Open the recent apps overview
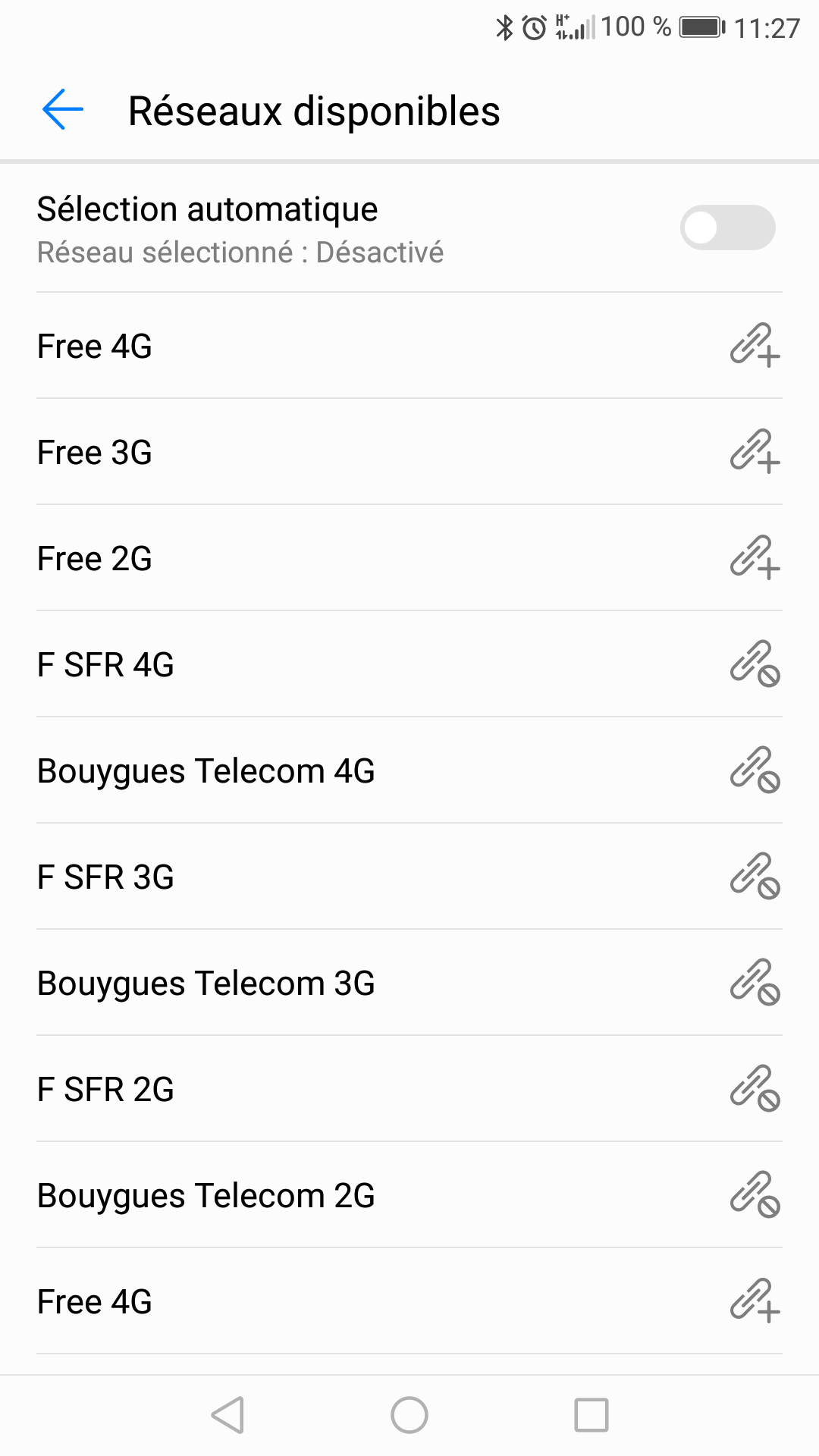819x1456 pixels. (591, 1415)
